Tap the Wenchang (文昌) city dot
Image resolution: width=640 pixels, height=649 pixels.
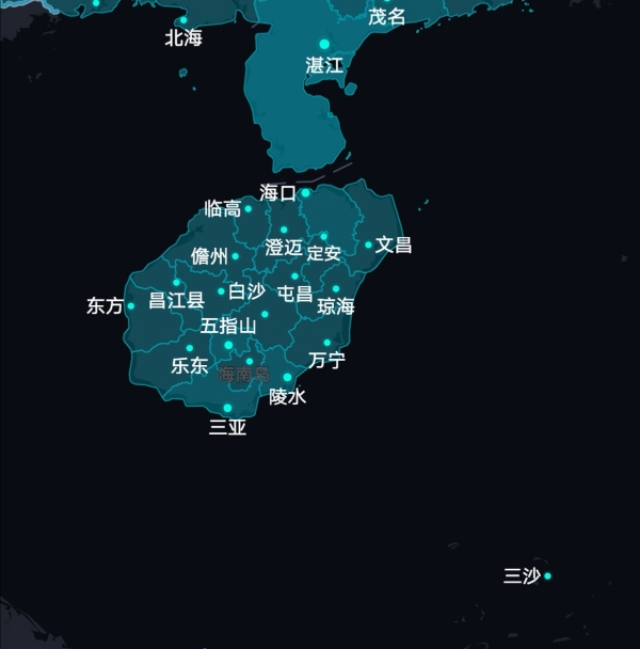pyautogui.click(x=368, y=244)
